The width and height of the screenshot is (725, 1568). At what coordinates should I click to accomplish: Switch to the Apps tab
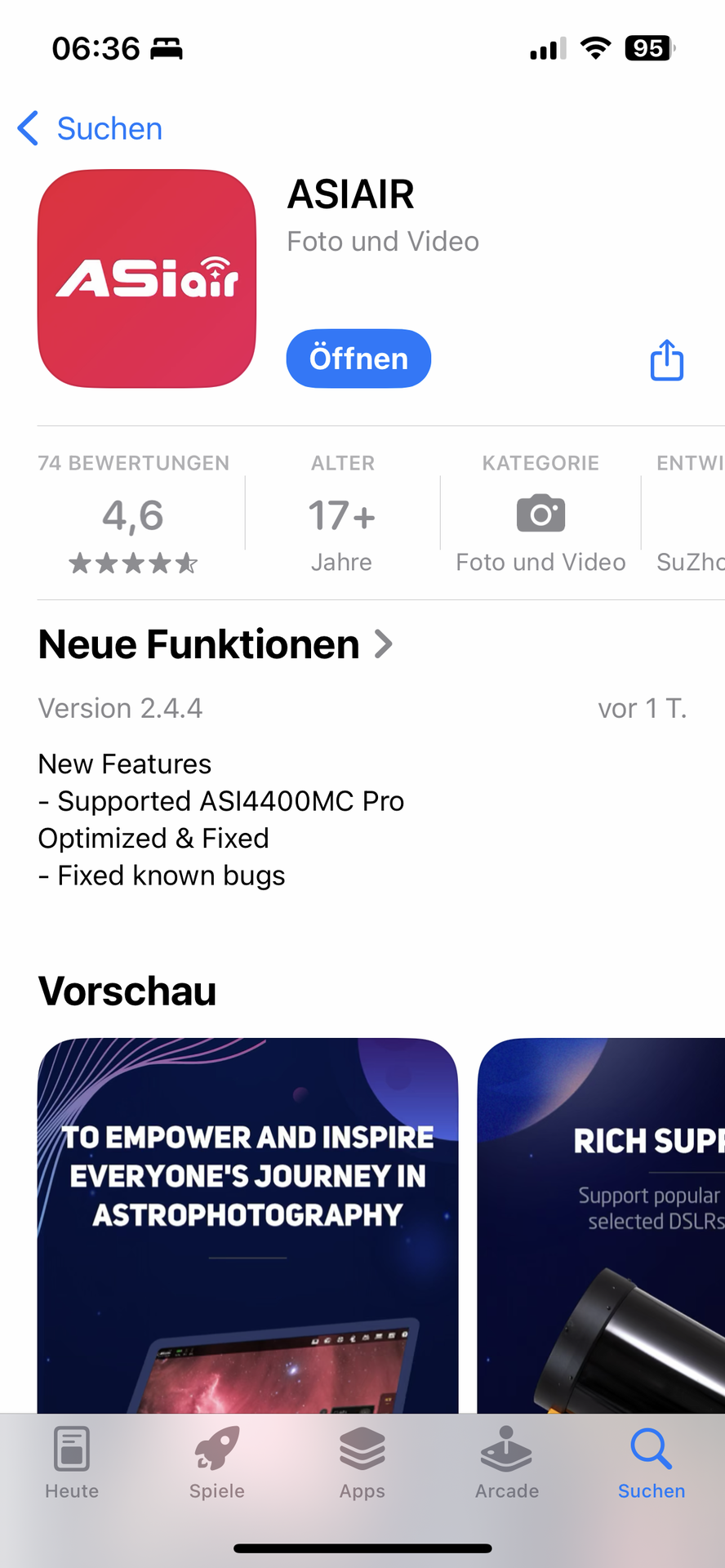362,1463
